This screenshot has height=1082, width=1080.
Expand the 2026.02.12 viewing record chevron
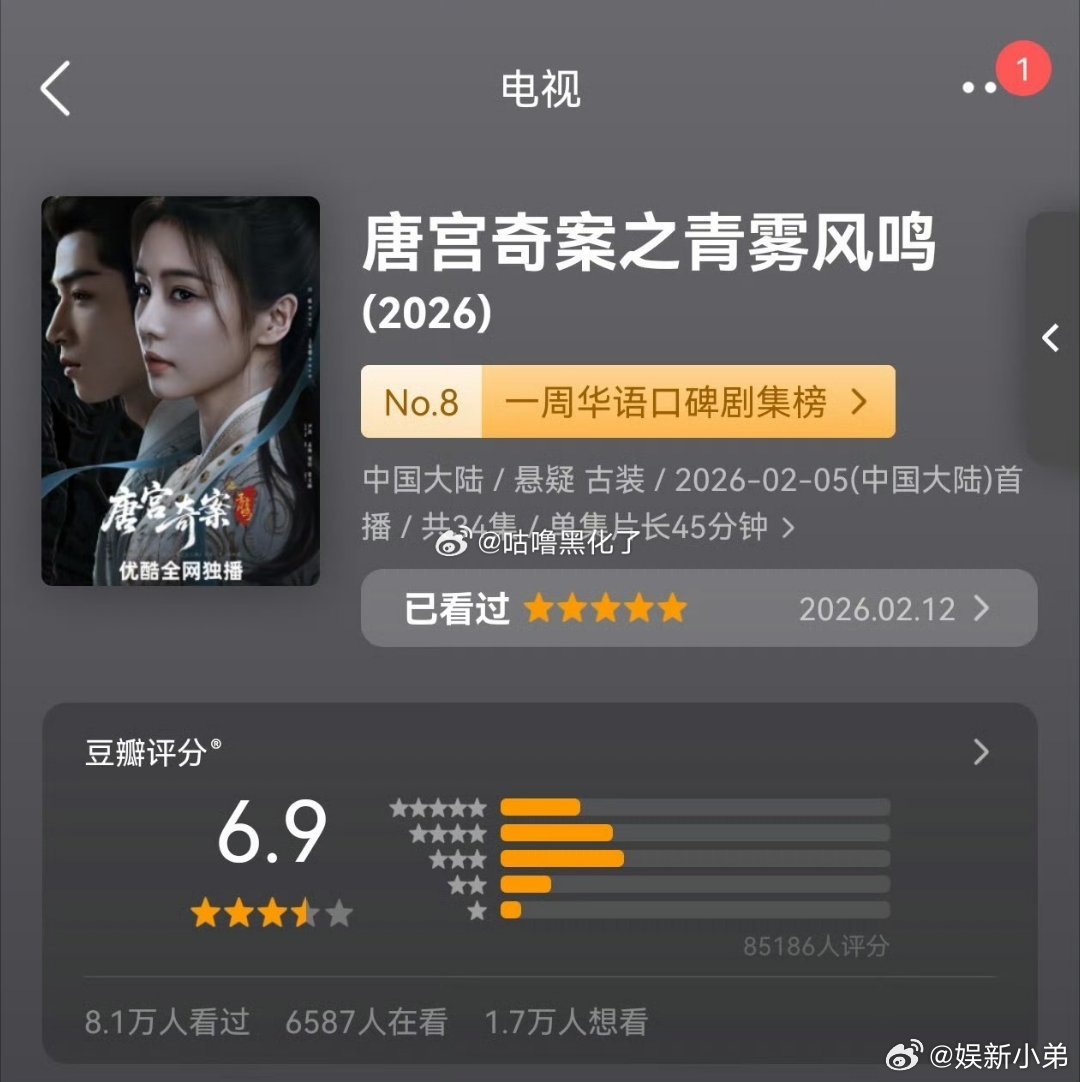click(982, 609)
